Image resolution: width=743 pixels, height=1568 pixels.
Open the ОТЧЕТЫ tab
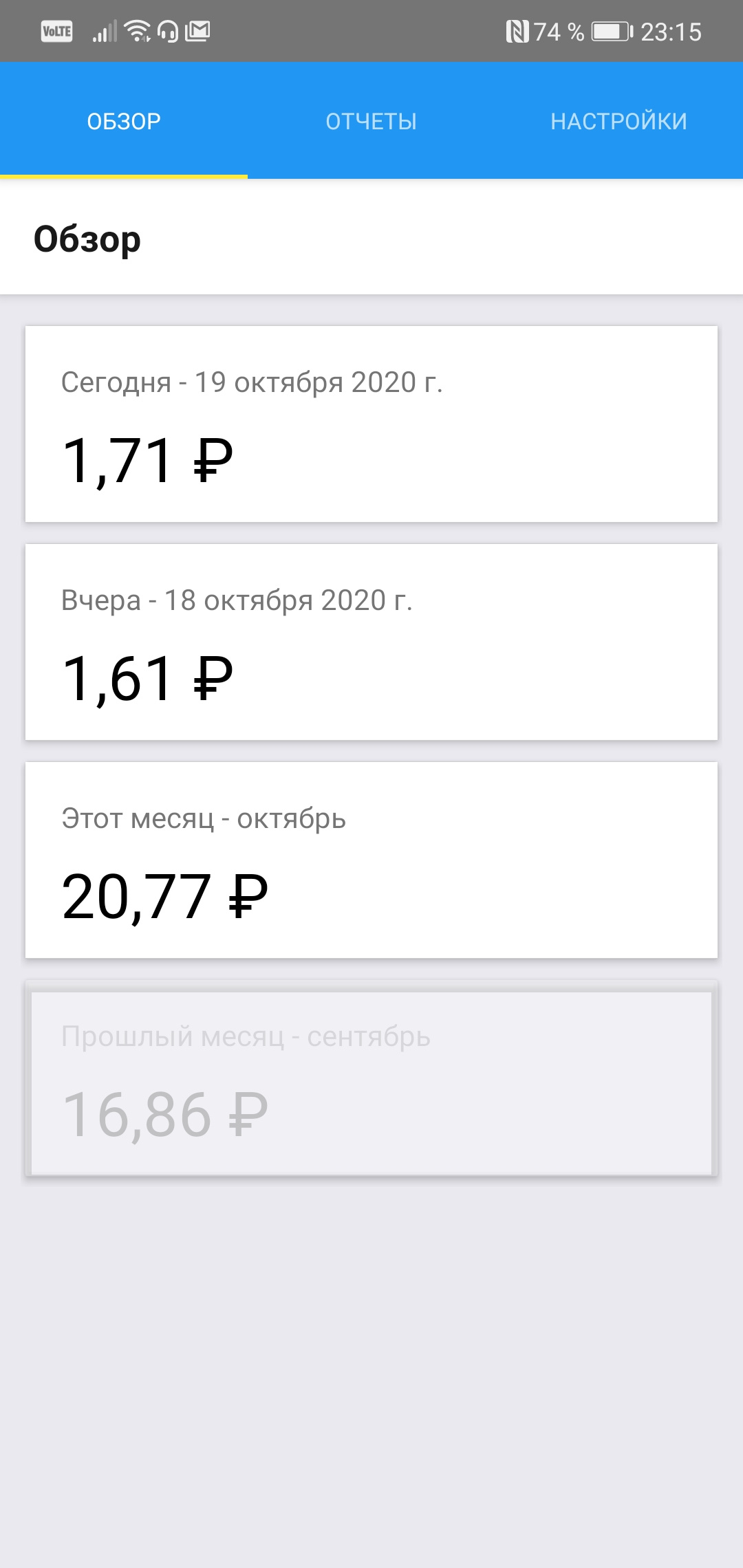(x=371, y=121)
